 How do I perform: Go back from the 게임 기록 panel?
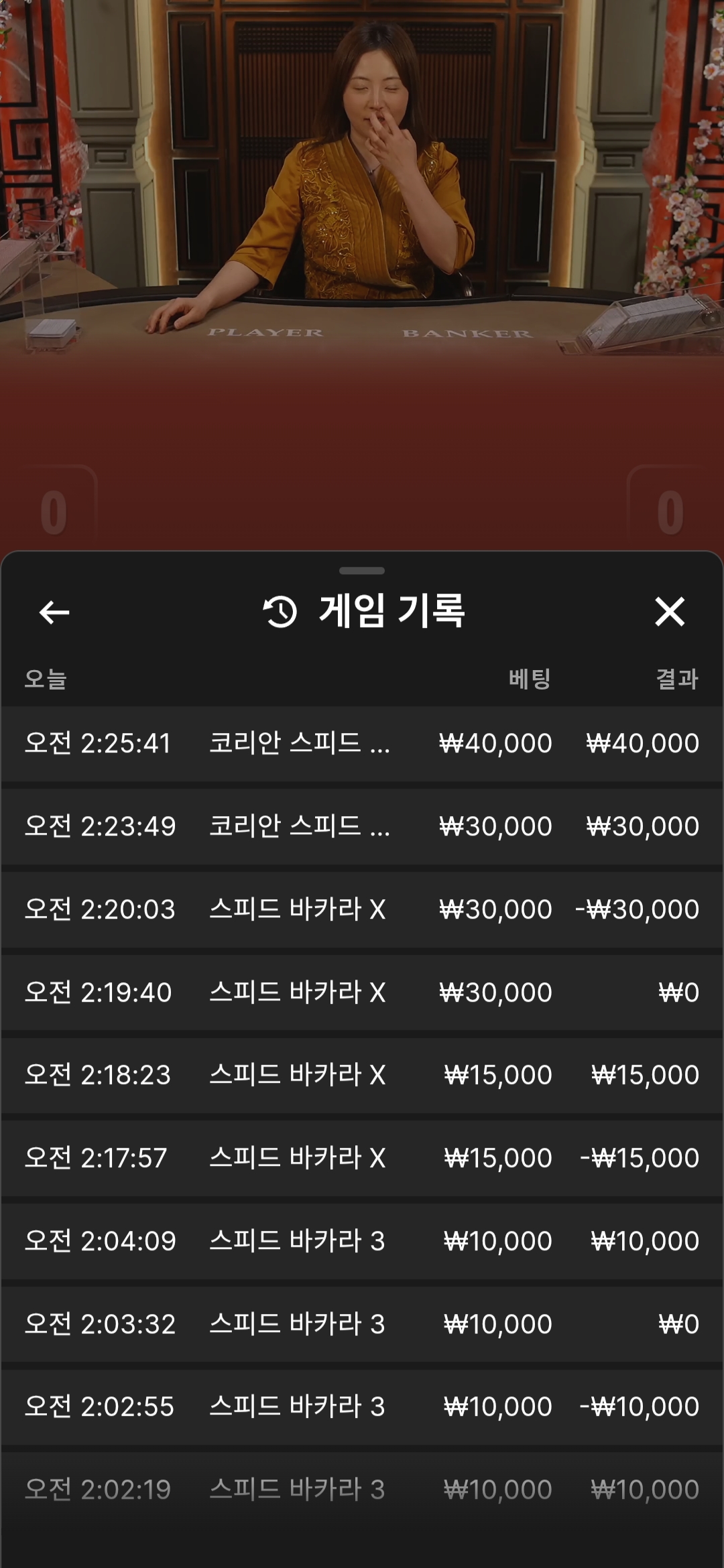[x=54, y=612]
